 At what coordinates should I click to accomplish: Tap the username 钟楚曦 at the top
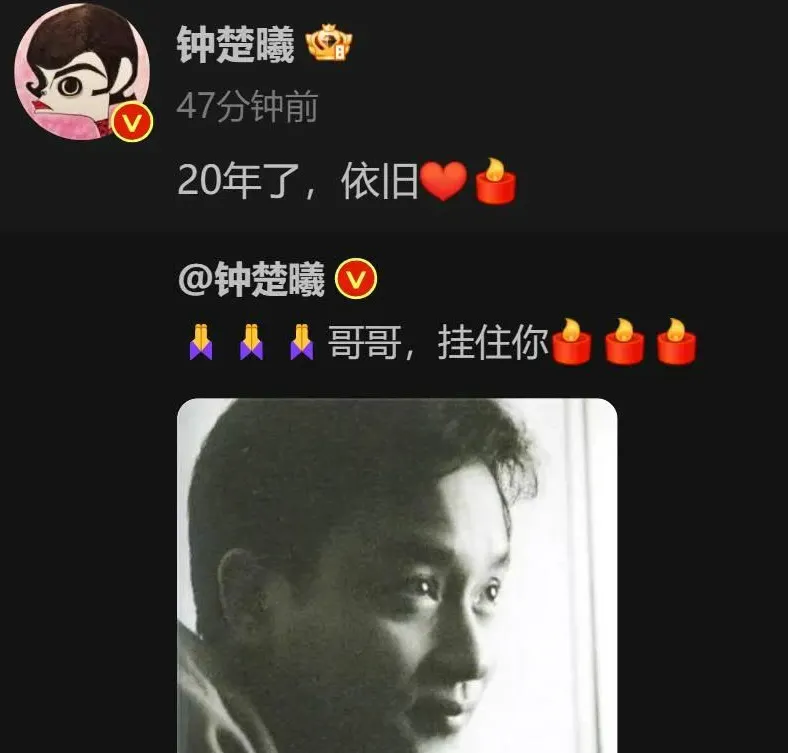pos(236,46)
